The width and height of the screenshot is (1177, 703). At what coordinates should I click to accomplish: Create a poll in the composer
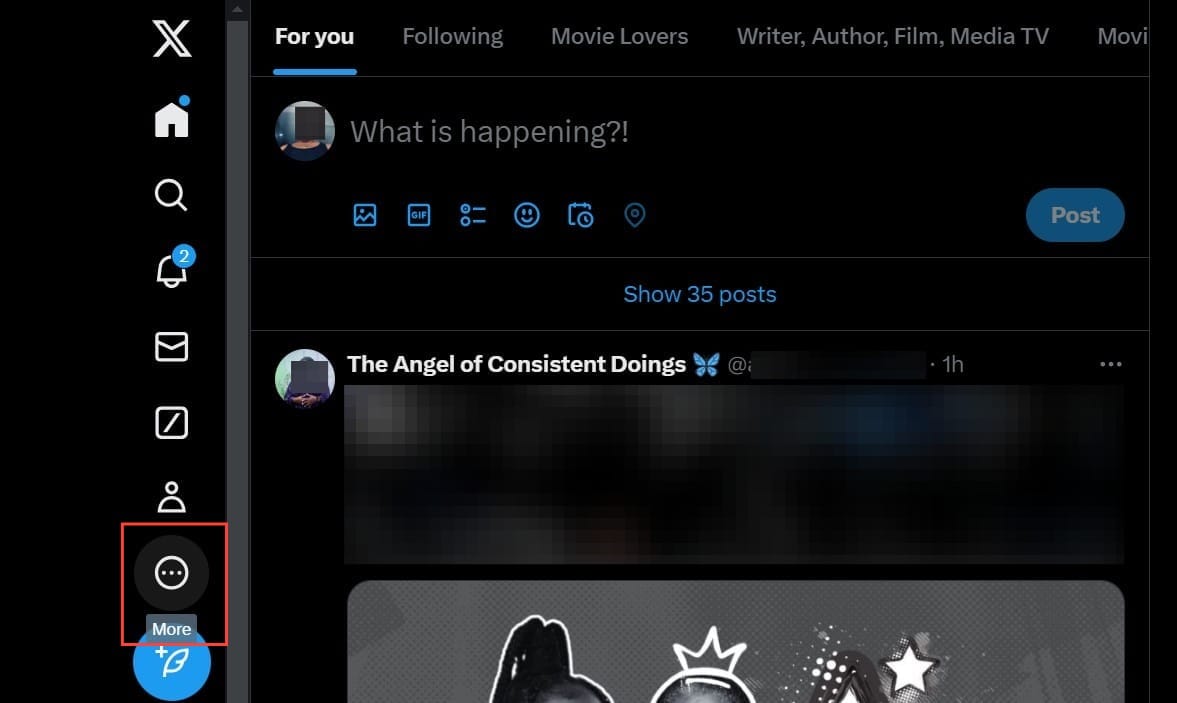473,215
